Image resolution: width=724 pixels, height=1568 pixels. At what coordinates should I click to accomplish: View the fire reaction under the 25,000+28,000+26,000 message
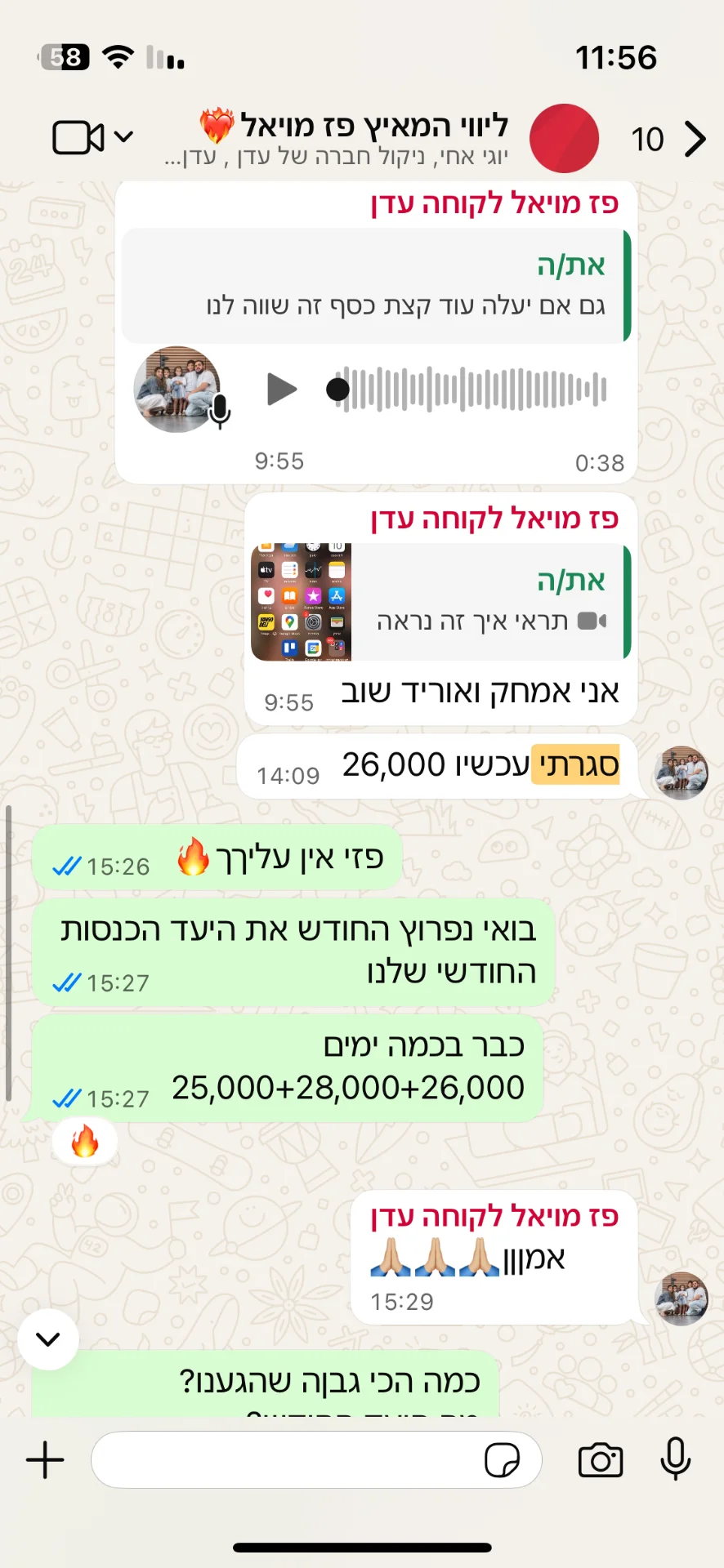pos(84,1141)
